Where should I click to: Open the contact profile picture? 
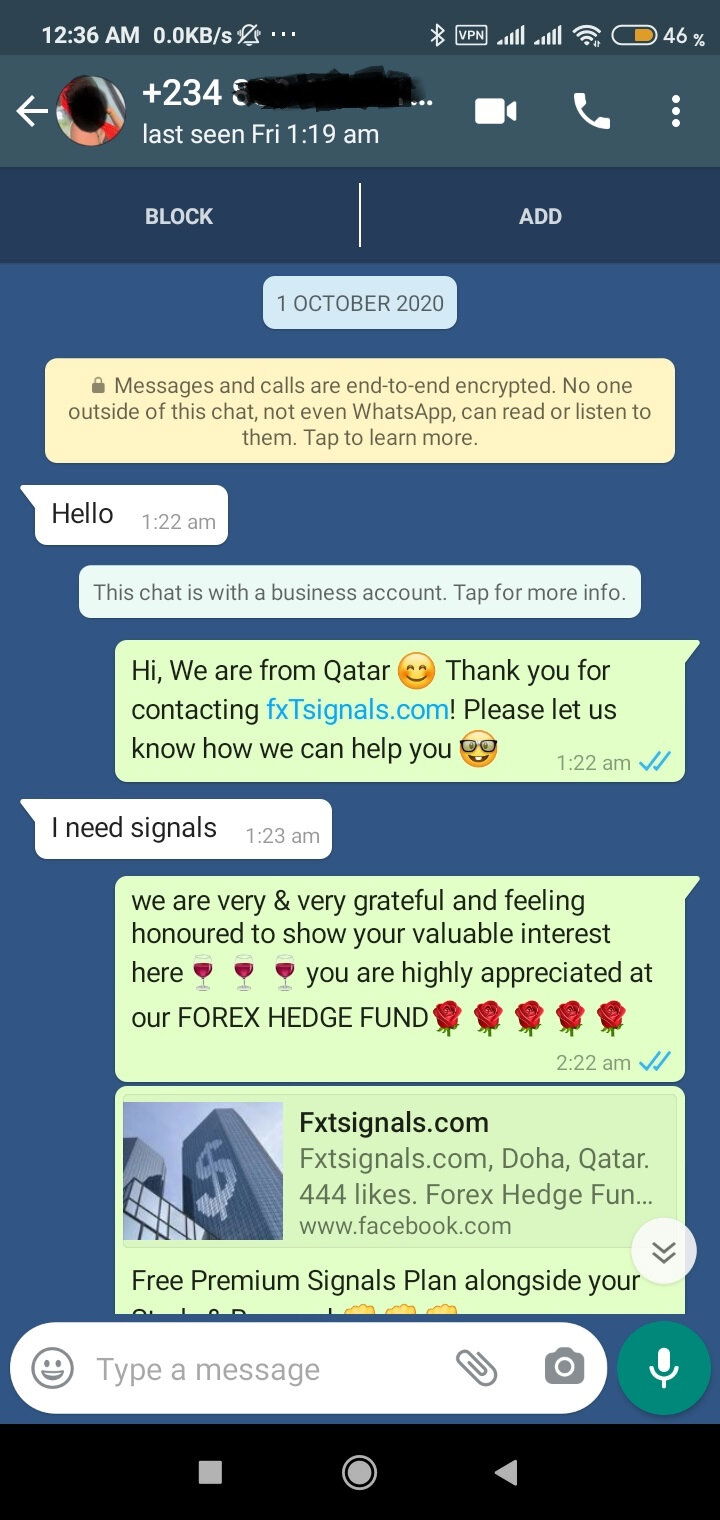pos(92,111)
